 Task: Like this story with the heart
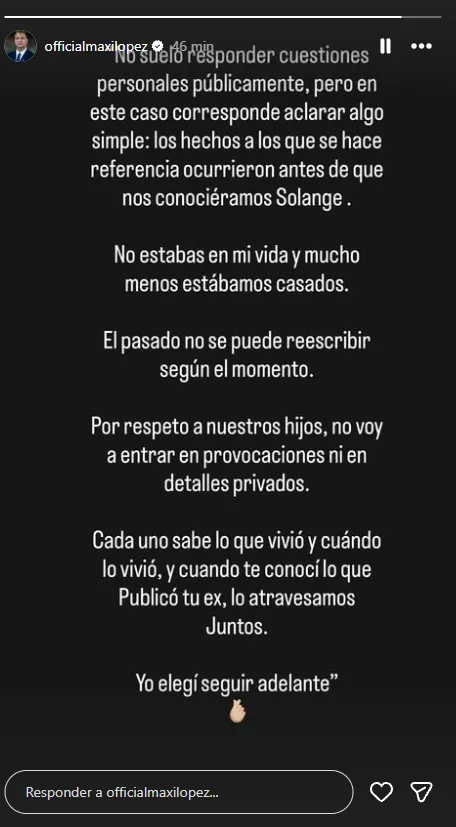pyautogui.click(x=381, y=792)
